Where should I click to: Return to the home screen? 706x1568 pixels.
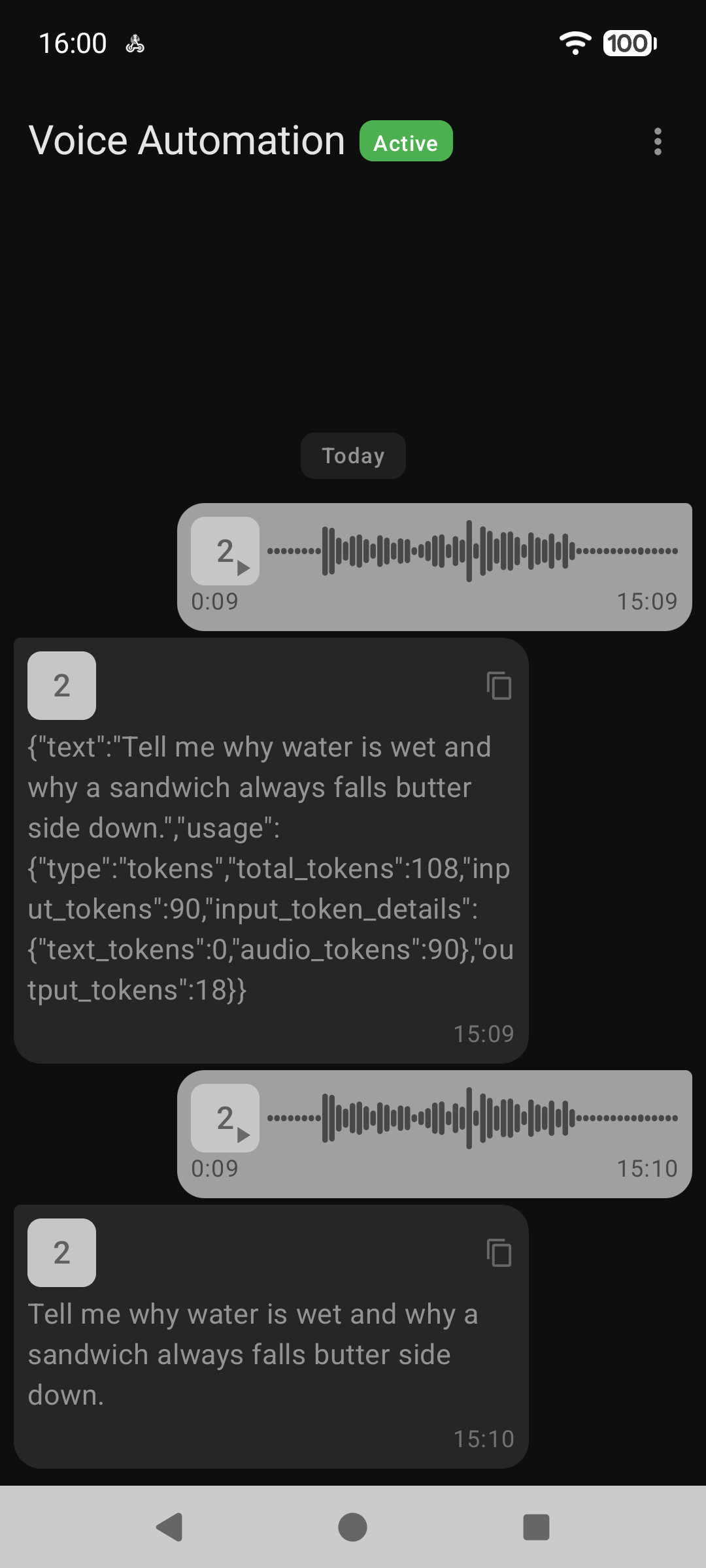(353, 1527)
